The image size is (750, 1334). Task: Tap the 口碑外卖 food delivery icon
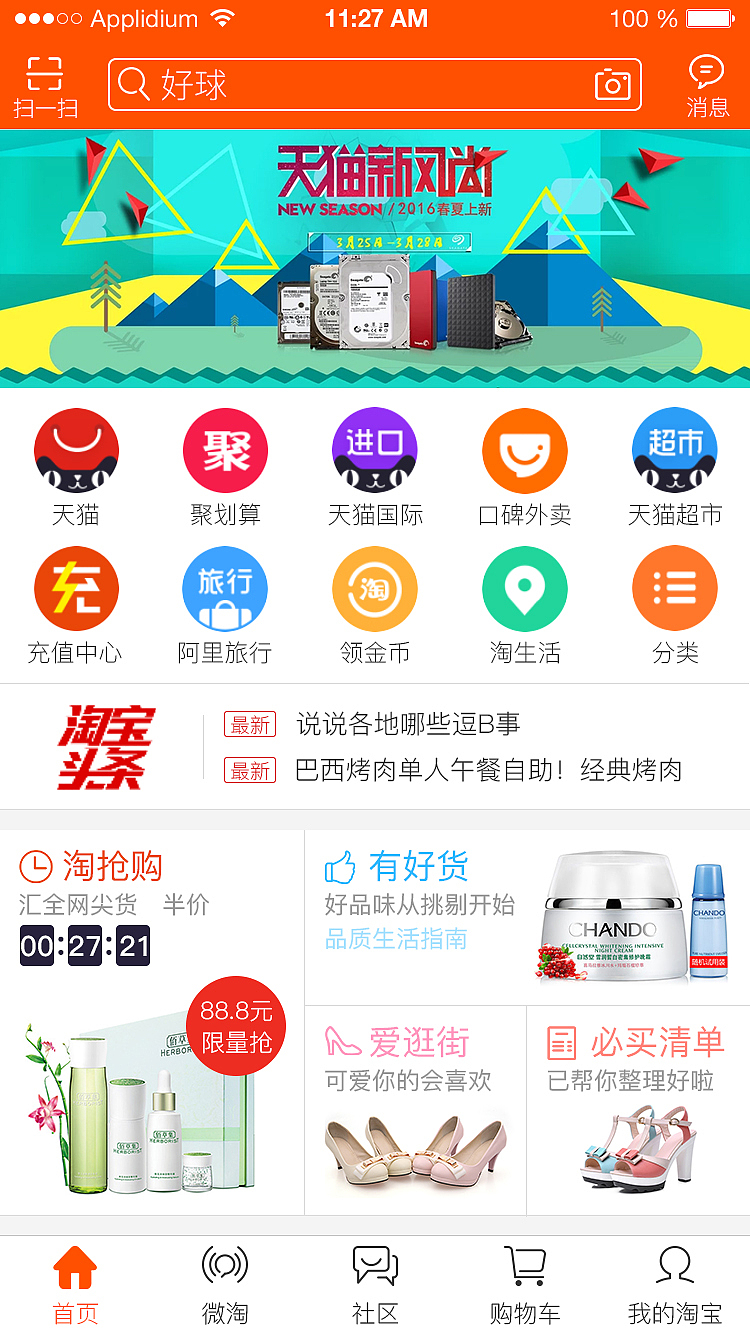[x=525, y=450]
